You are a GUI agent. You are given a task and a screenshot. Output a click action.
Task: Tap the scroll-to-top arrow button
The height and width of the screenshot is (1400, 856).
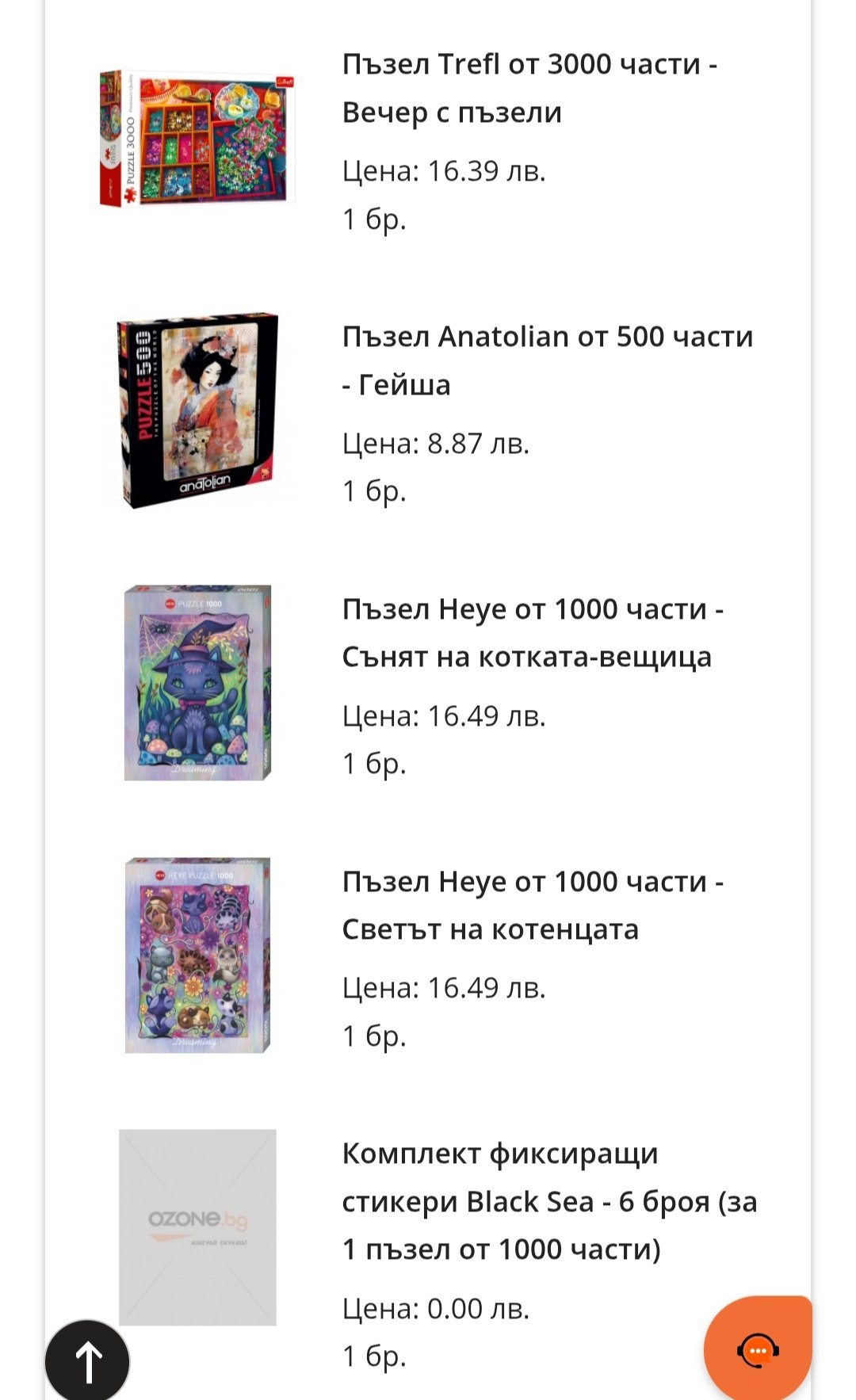coord(87,1361)
